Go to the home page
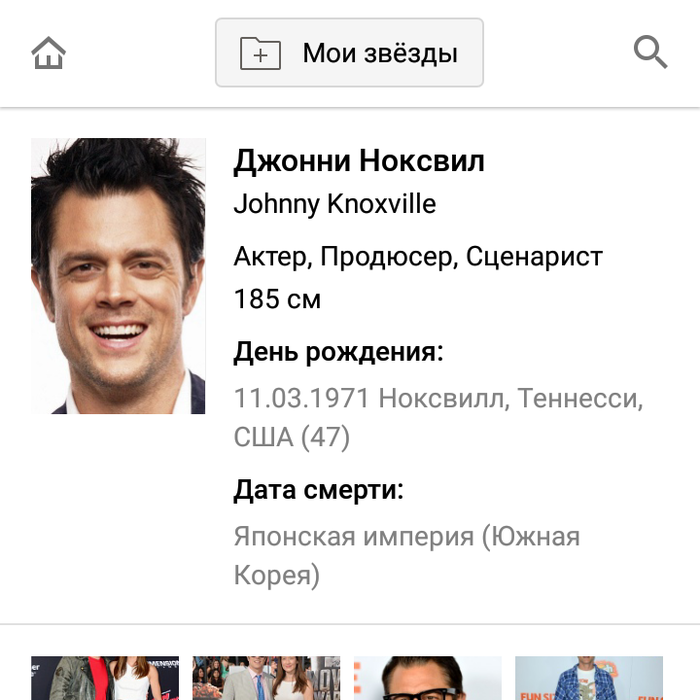 point(48,53)
